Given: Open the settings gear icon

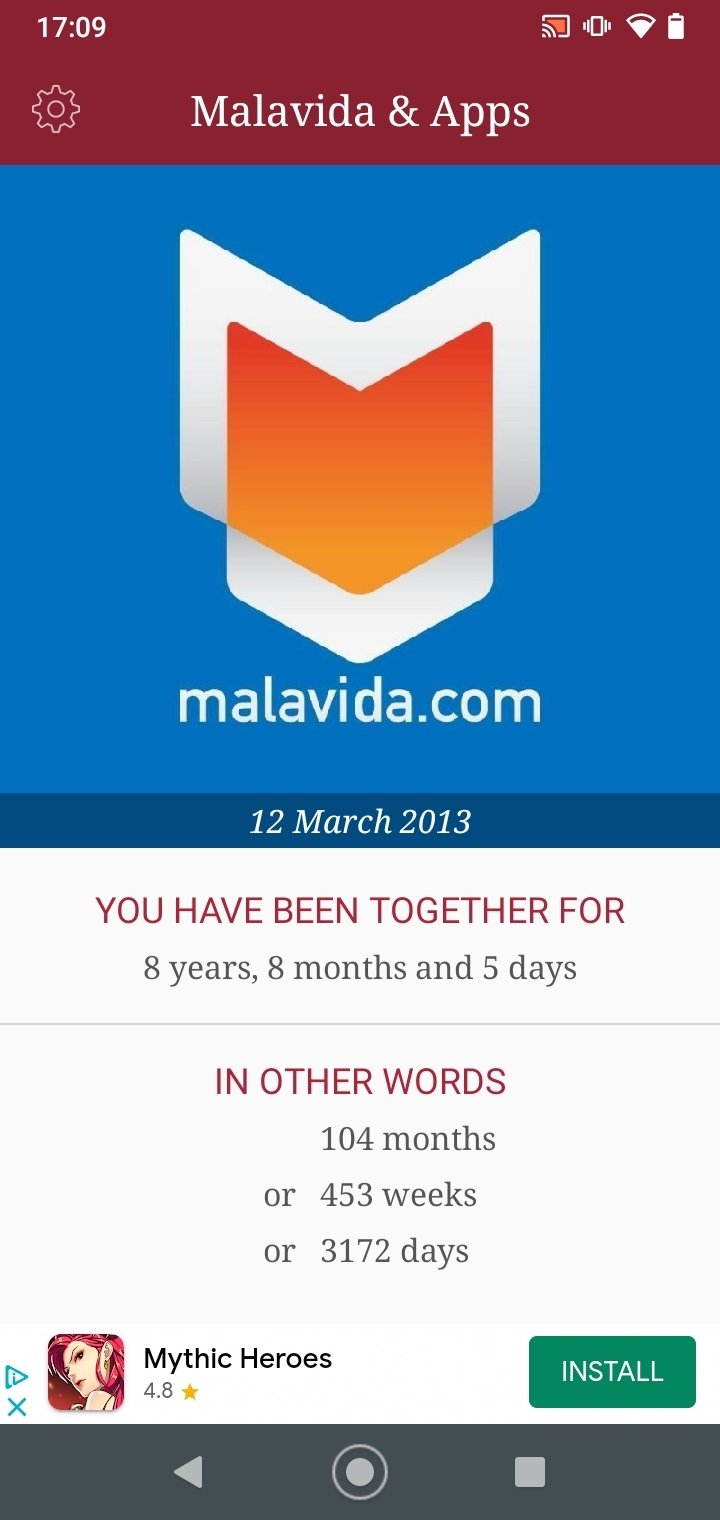Looking at the screenshot, I should pyautogui.click(x=56, y=110).
